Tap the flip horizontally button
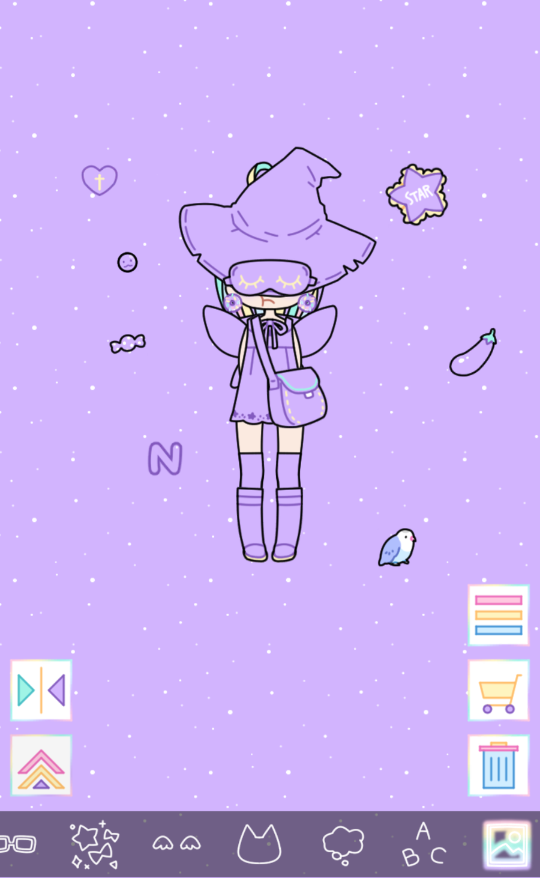 click(41, 690)
